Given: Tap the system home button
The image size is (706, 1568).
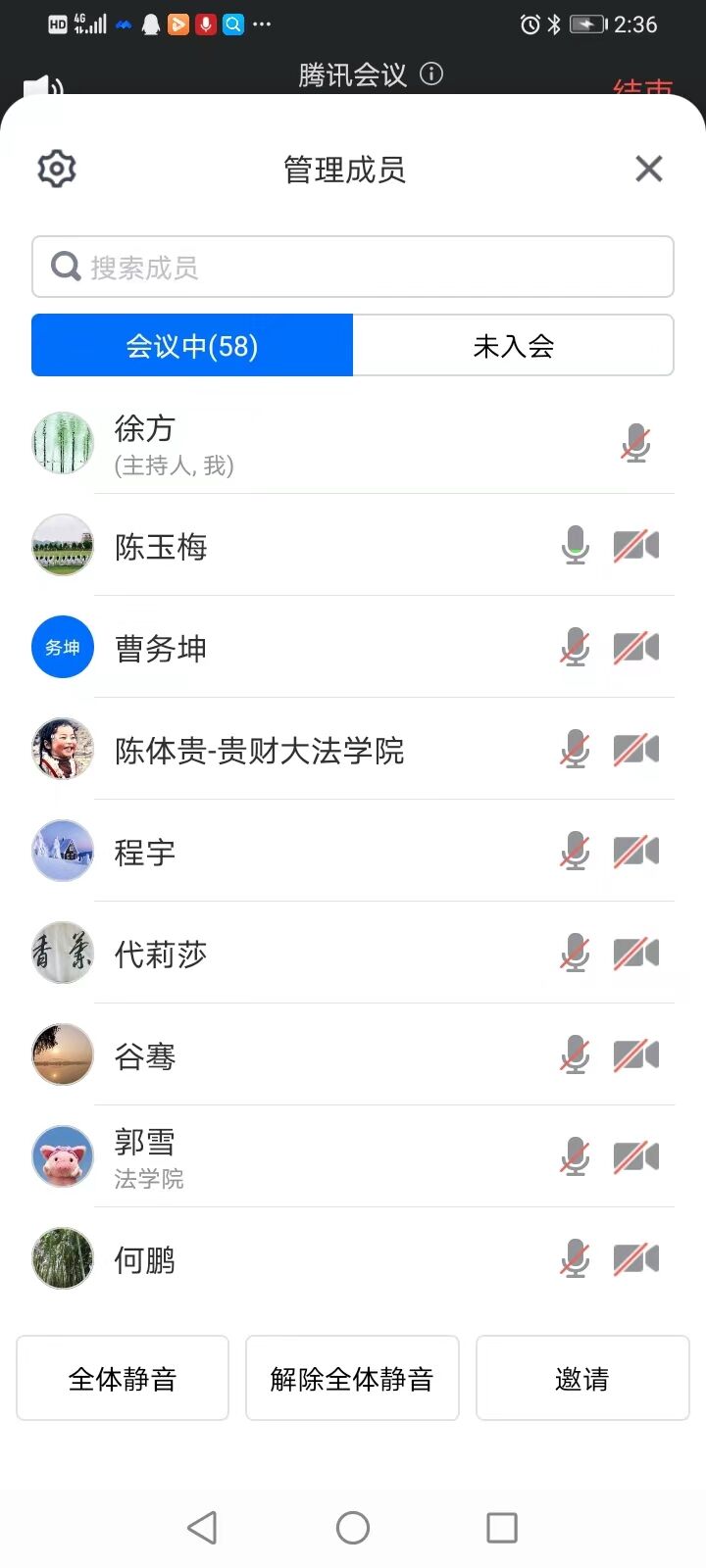Looking at the screenshot, I should click(353, 1527).
